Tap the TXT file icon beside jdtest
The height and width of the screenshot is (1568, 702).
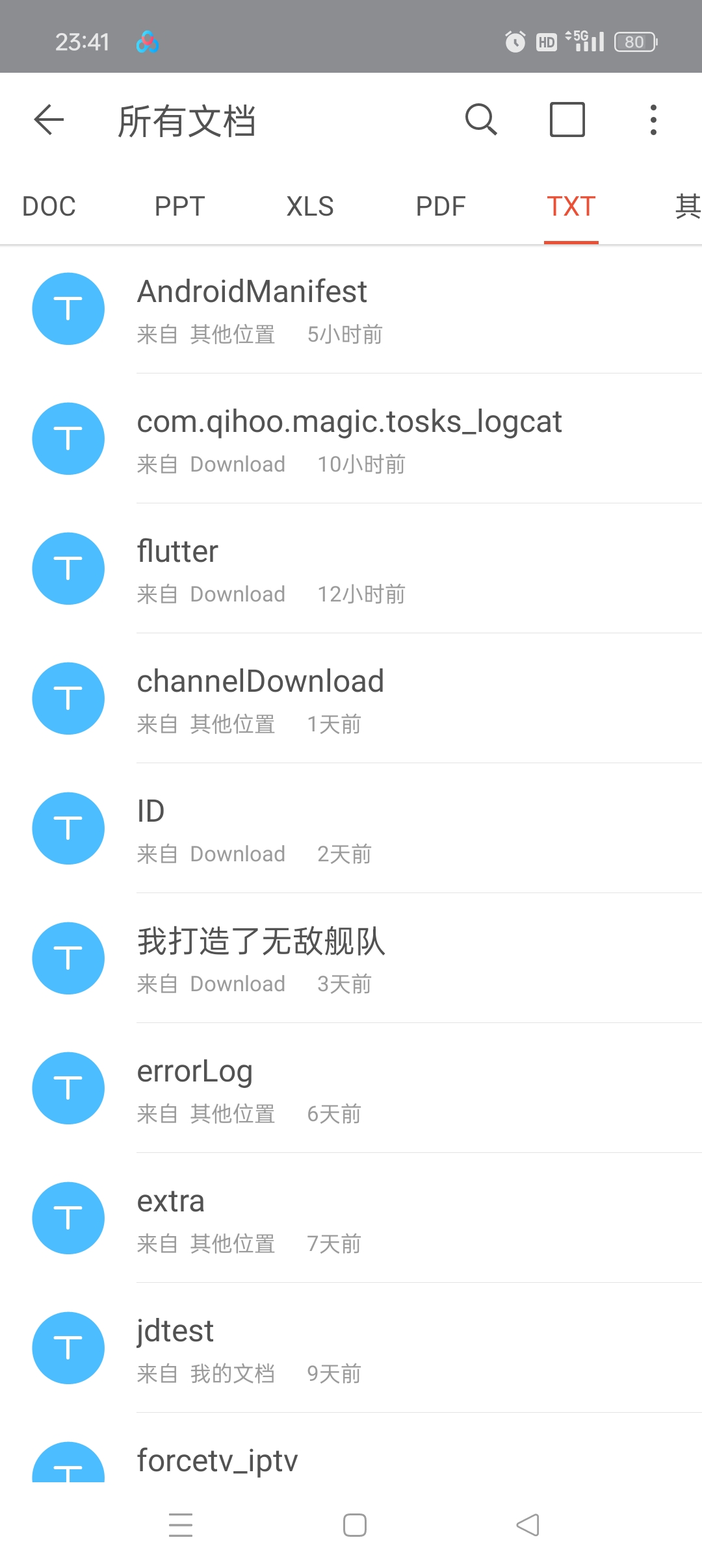[x=68, y=1348]
